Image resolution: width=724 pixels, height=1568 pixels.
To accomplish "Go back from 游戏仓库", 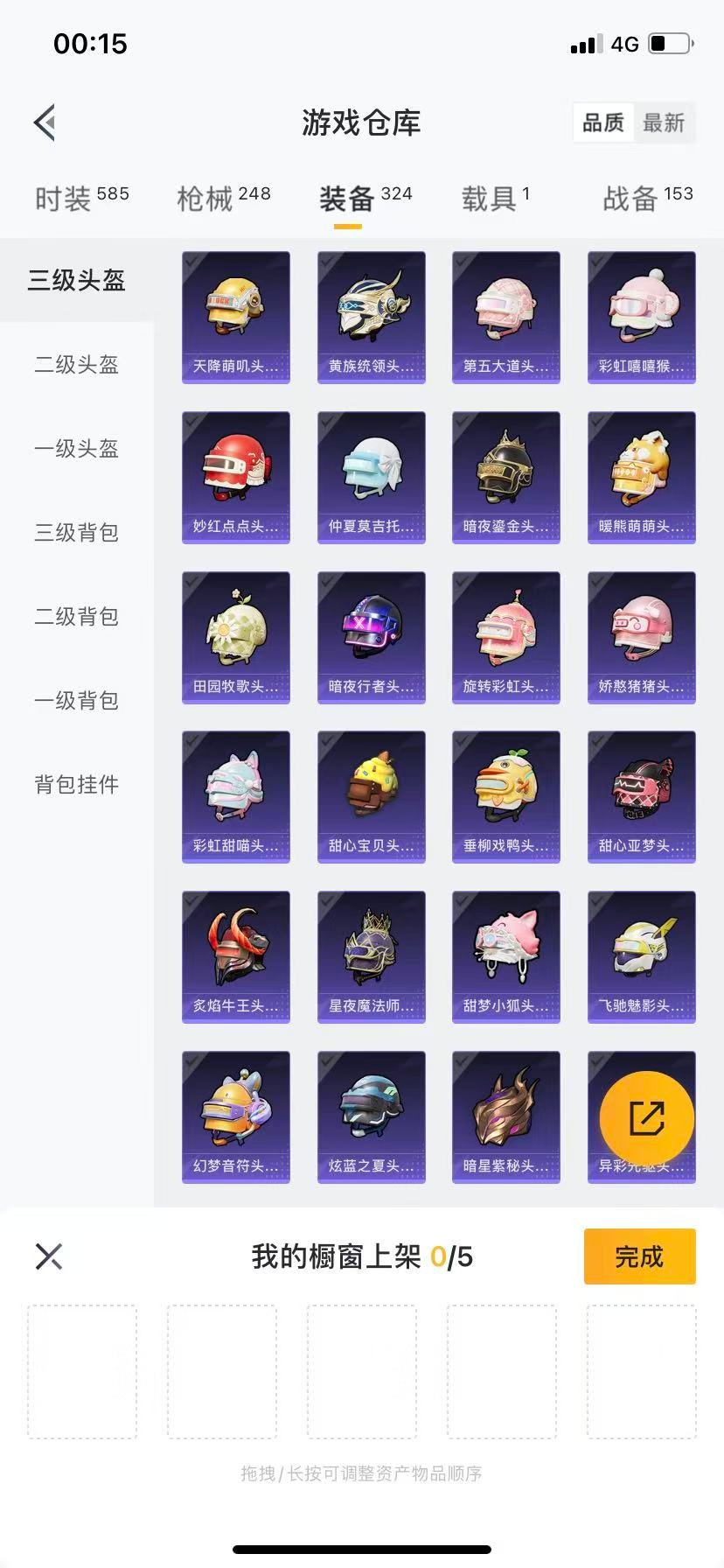I will 45,122.
